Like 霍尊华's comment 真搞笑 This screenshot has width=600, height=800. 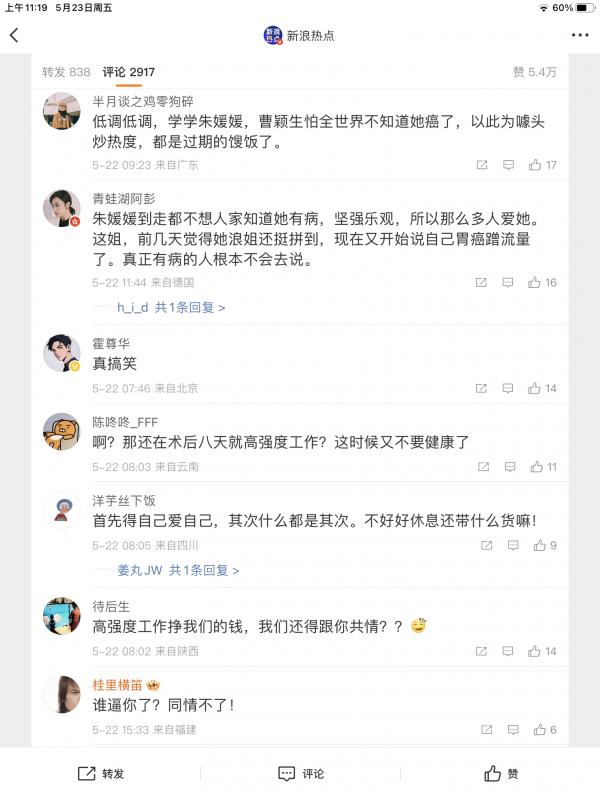[x=543, y=388]
